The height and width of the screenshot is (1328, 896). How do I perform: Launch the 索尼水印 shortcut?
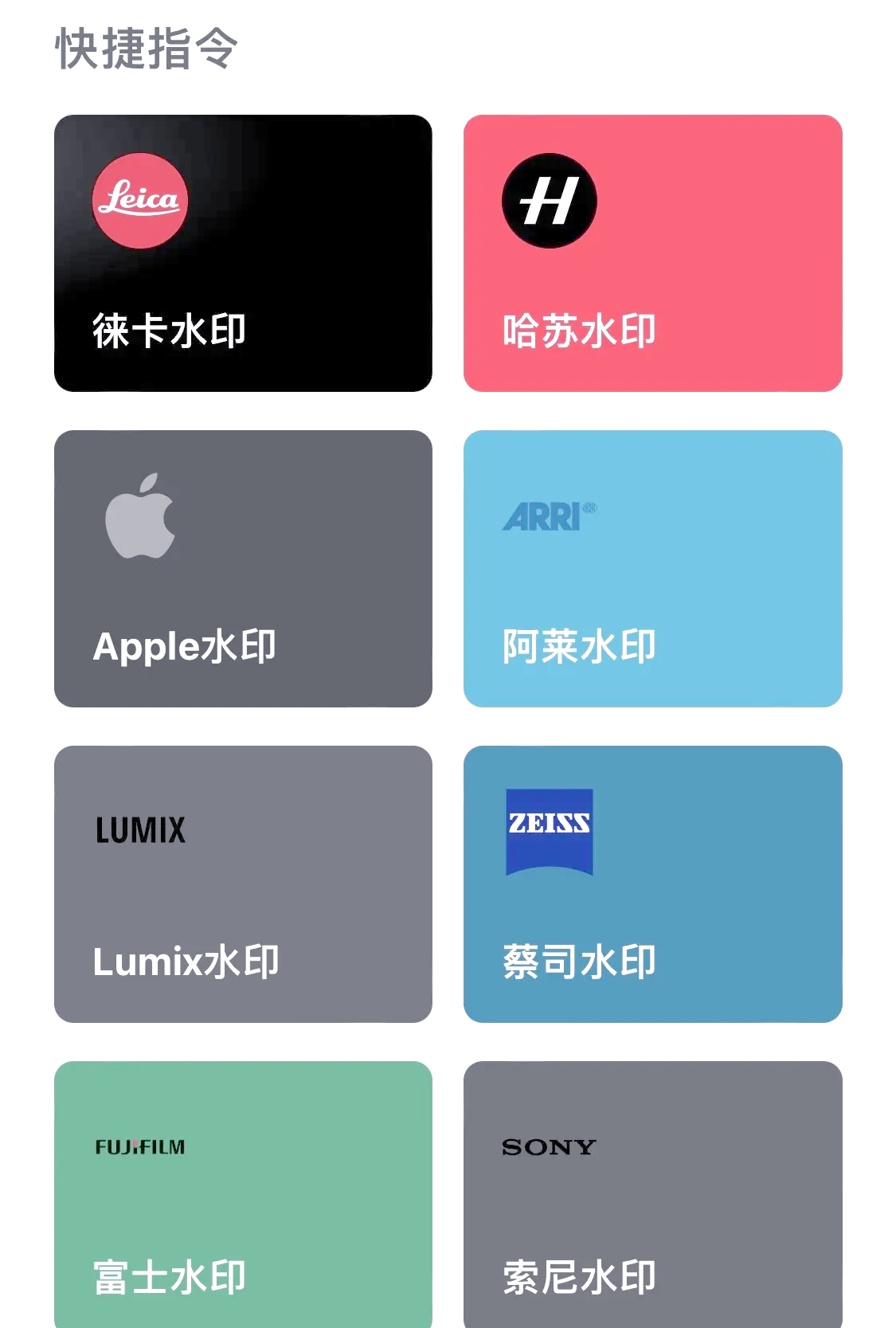[x=652, y=1195]
